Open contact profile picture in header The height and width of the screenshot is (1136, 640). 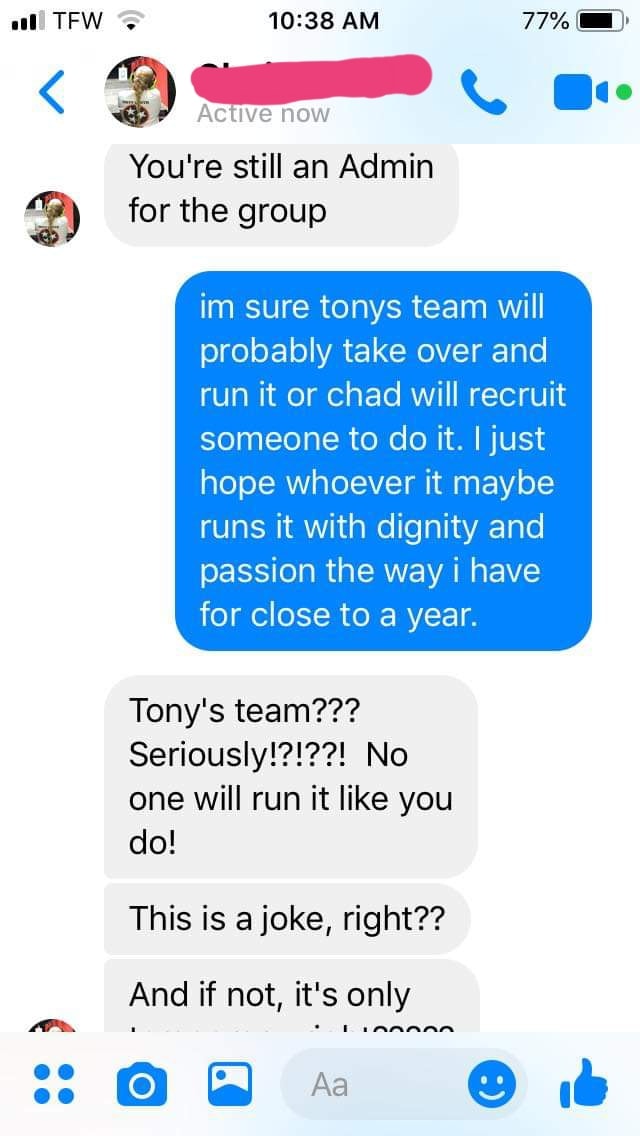pos(141,92)
